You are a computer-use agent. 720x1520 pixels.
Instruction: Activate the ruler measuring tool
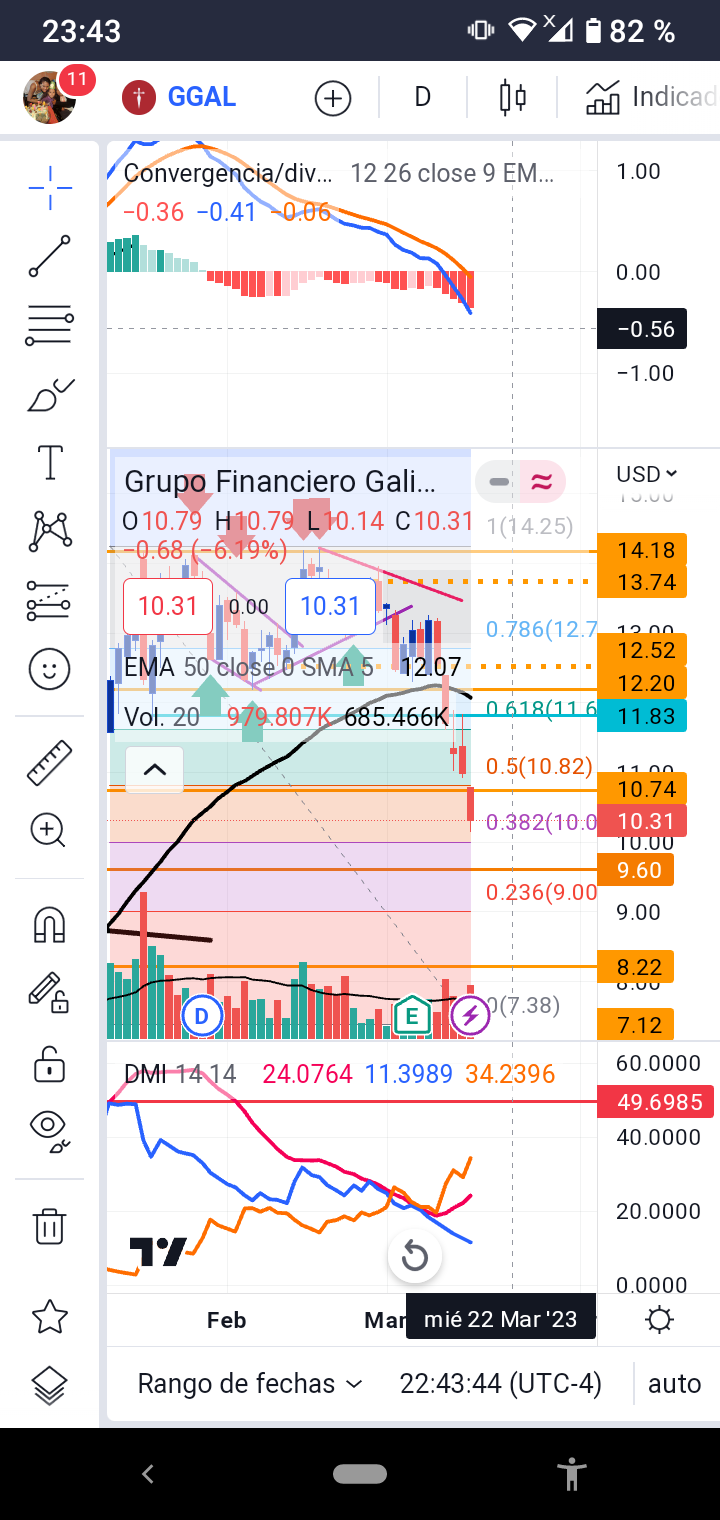pyautogui.click(x=50, y=762)
